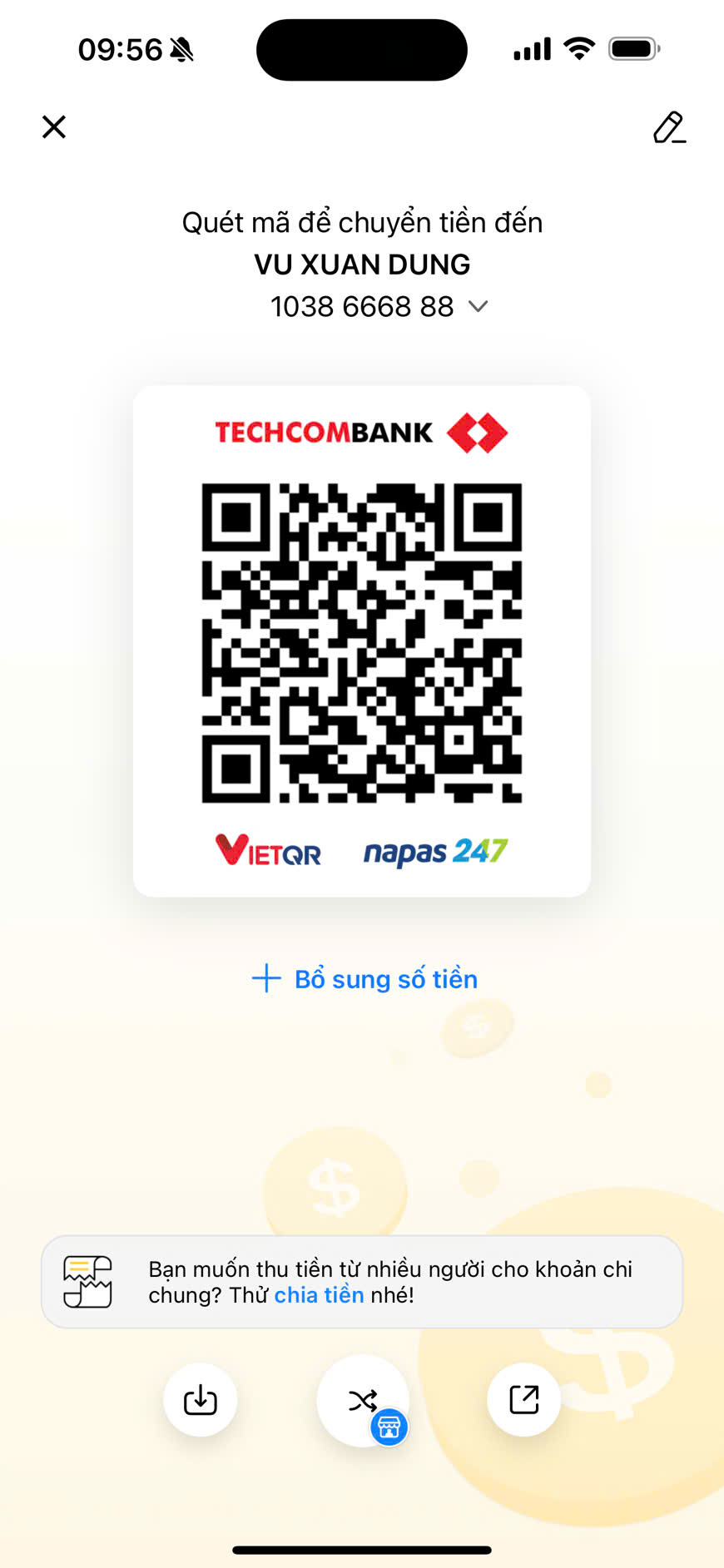Open the chia tiền link

(x=319, y=1295)
